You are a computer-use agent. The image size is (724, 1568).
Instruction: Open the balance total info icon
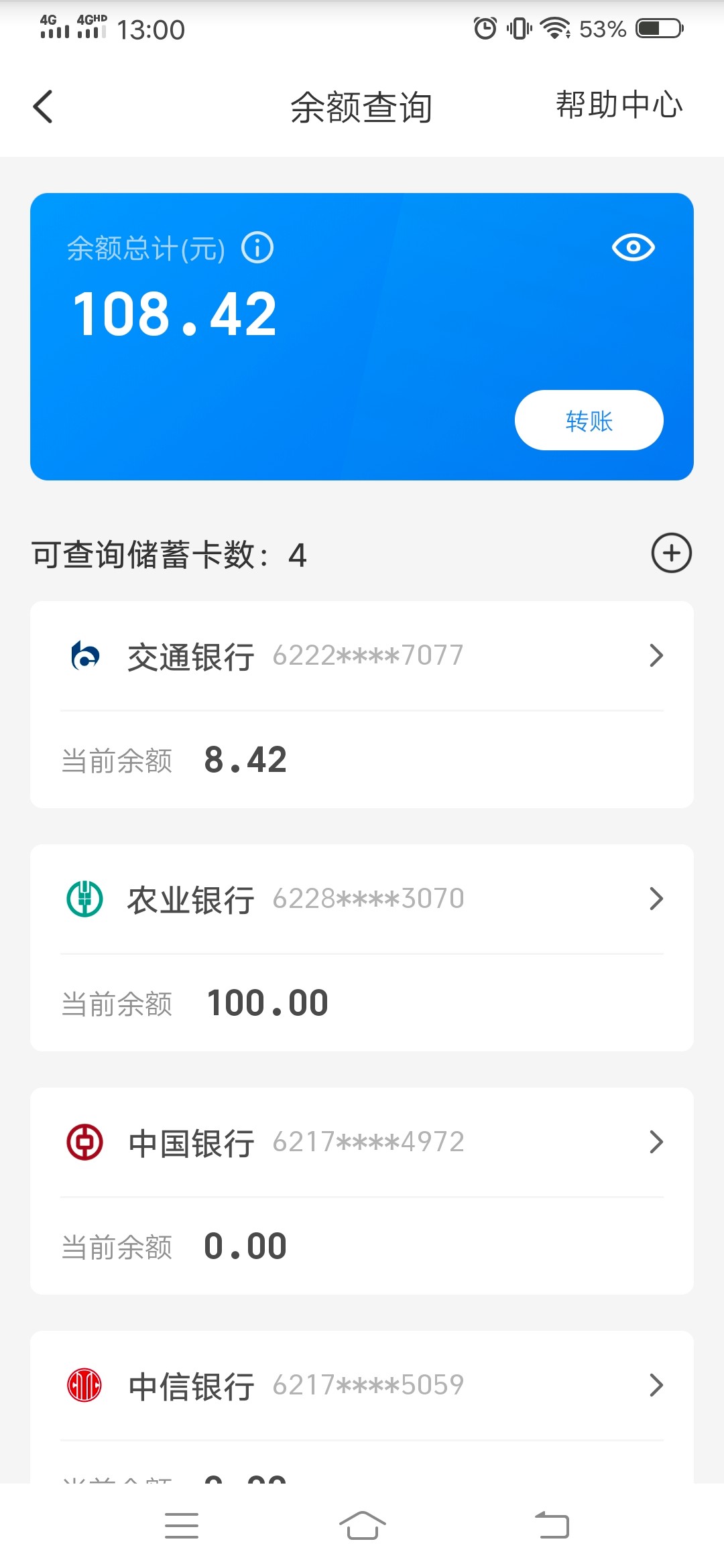(257, 247)
